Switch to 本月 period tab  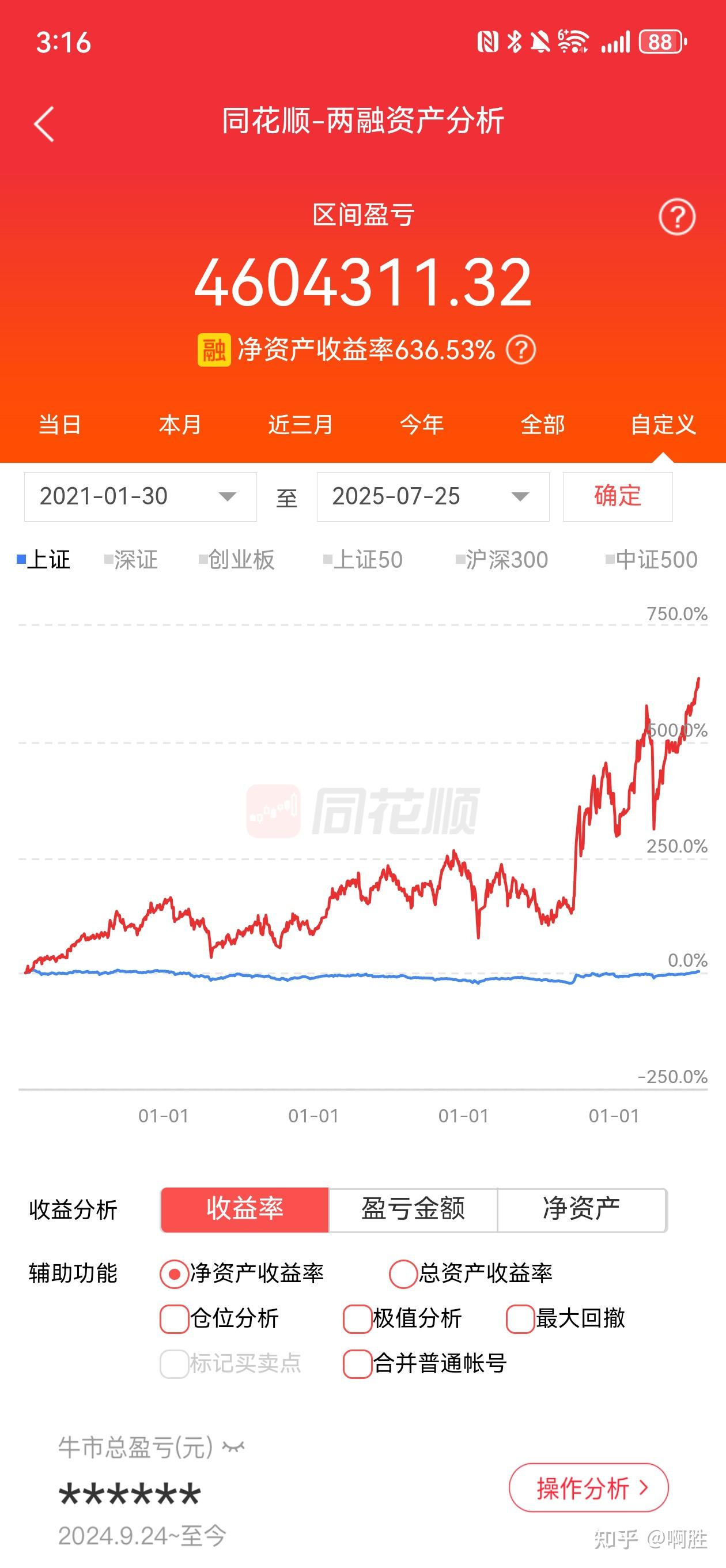pos(180,424)
